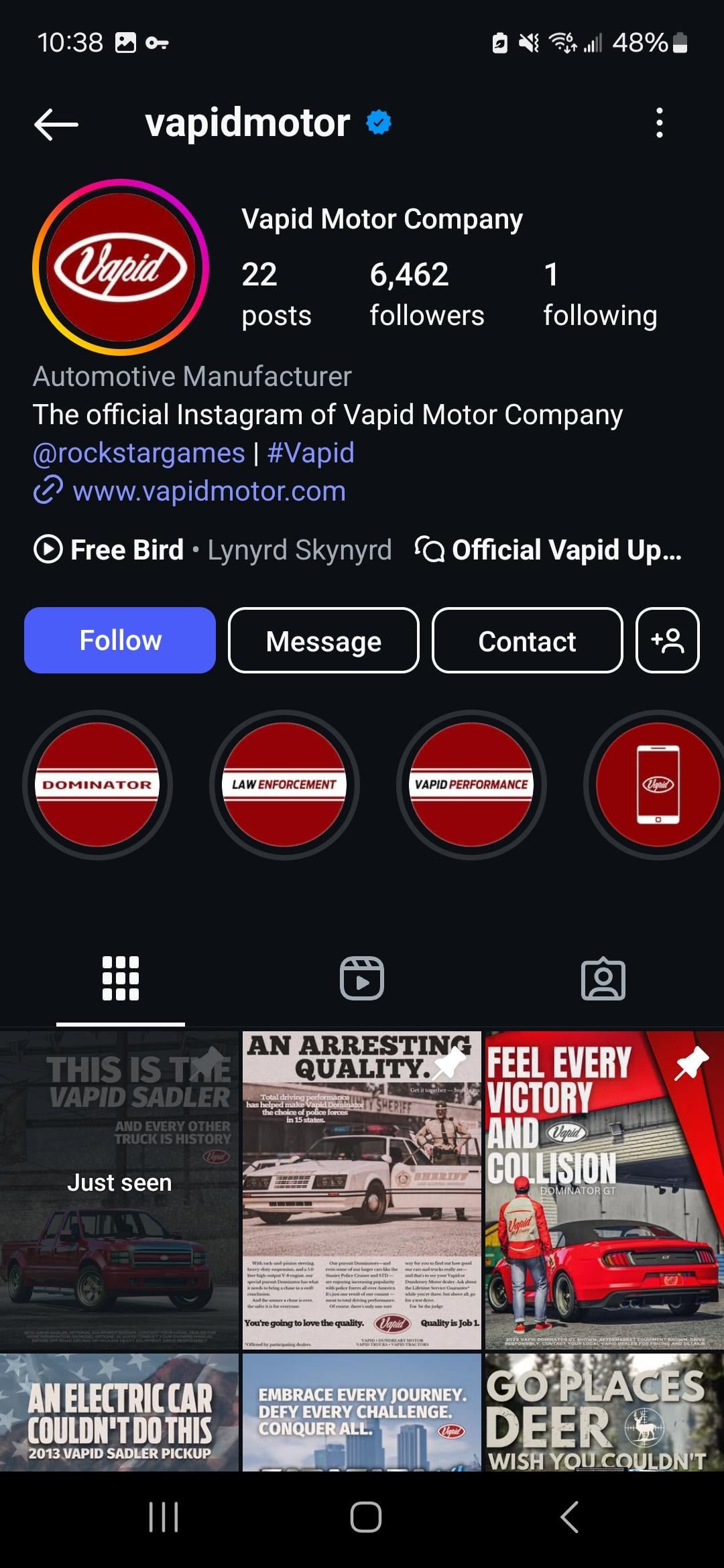The image size is (724, 1568).
Task: Expand the Official Vapid Updates truncated title
Action: point(565,551)
